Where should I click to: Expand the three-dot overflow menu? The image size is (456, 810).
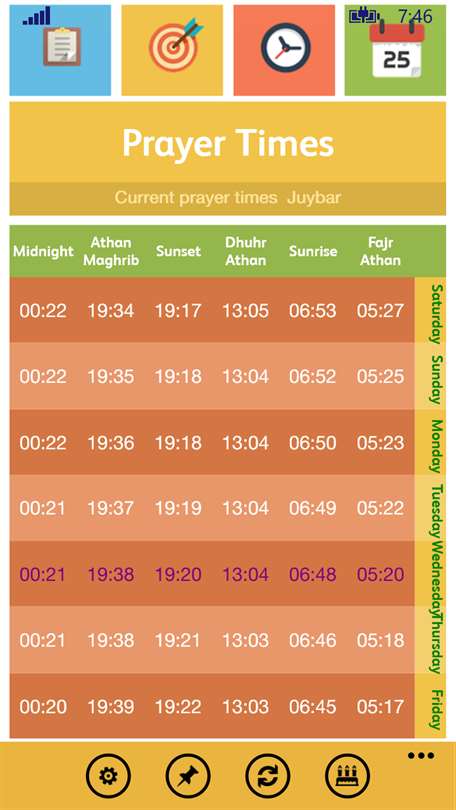(421, 756)
